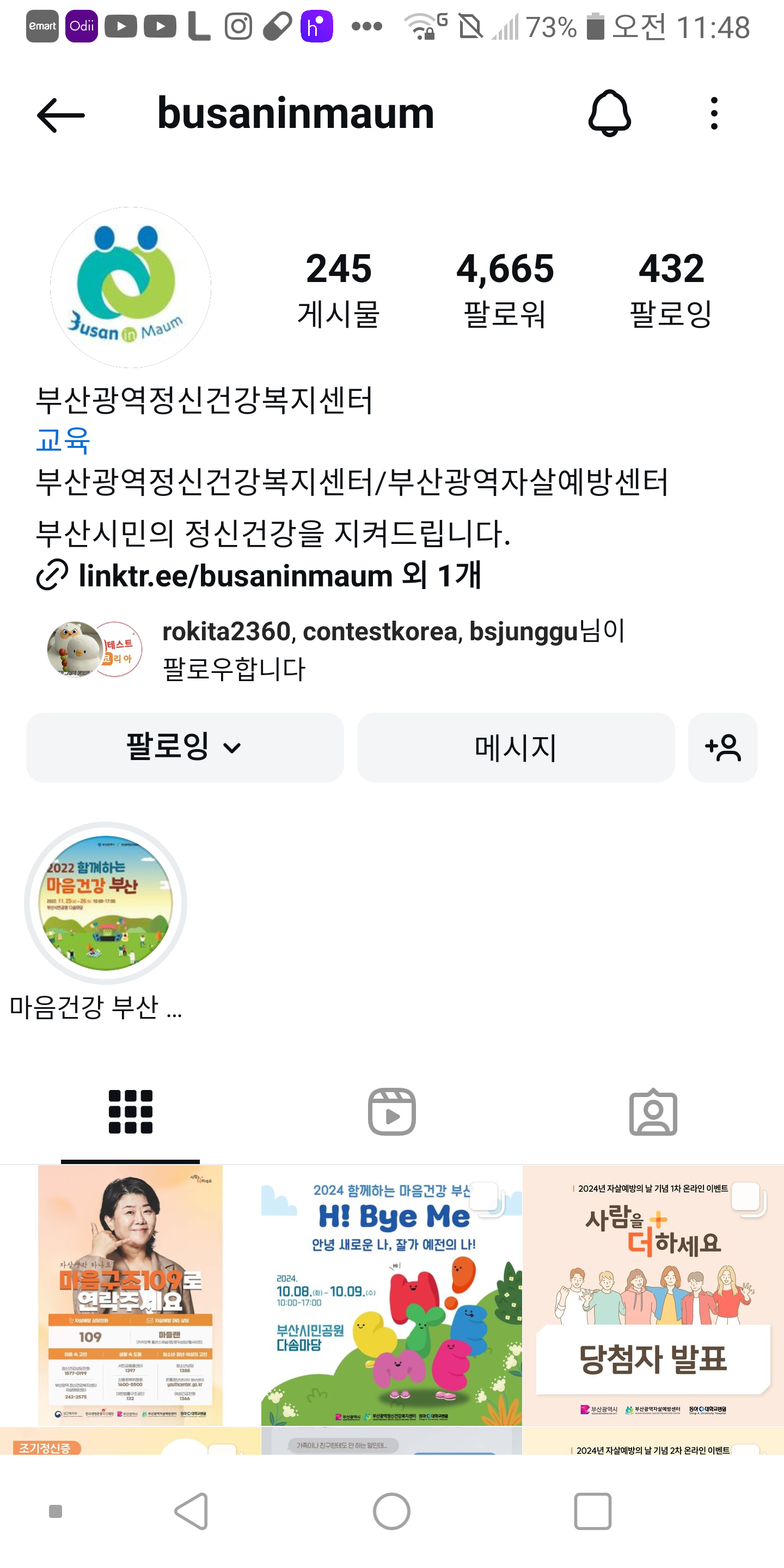
Task: Open the 당첨자 발표 post
Action: coord(653,1295)
